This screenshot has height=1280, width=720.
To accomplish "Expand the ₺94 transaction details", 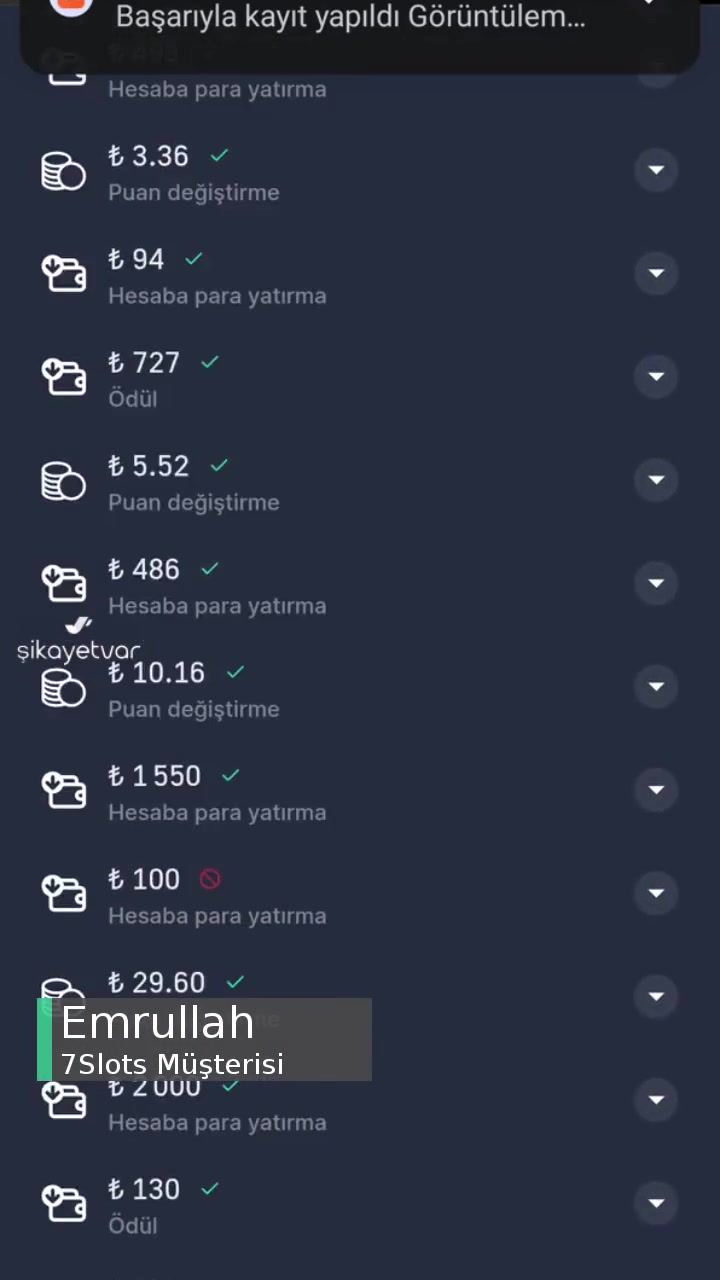I will click(x=656, y=273).
